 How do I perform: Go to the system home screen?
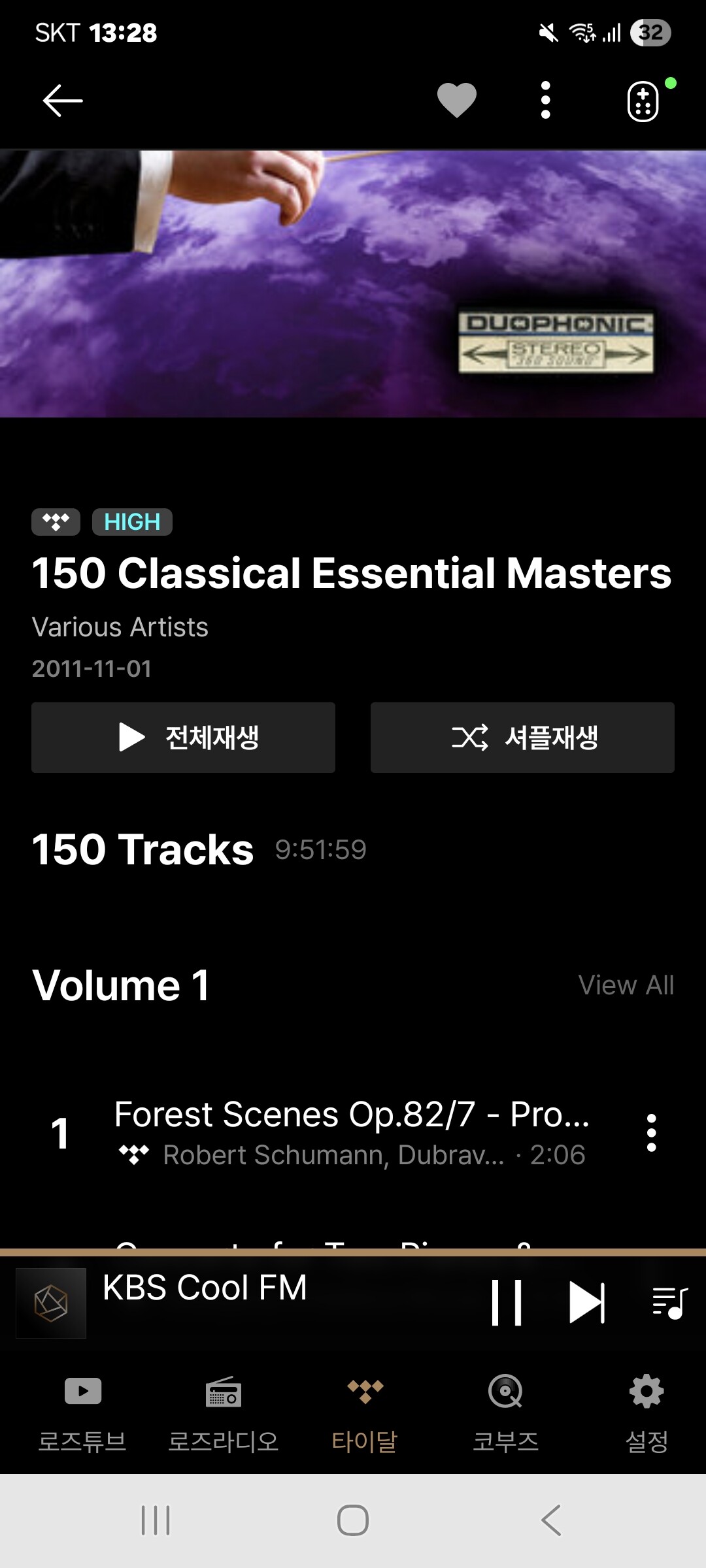coord(353,1520)
